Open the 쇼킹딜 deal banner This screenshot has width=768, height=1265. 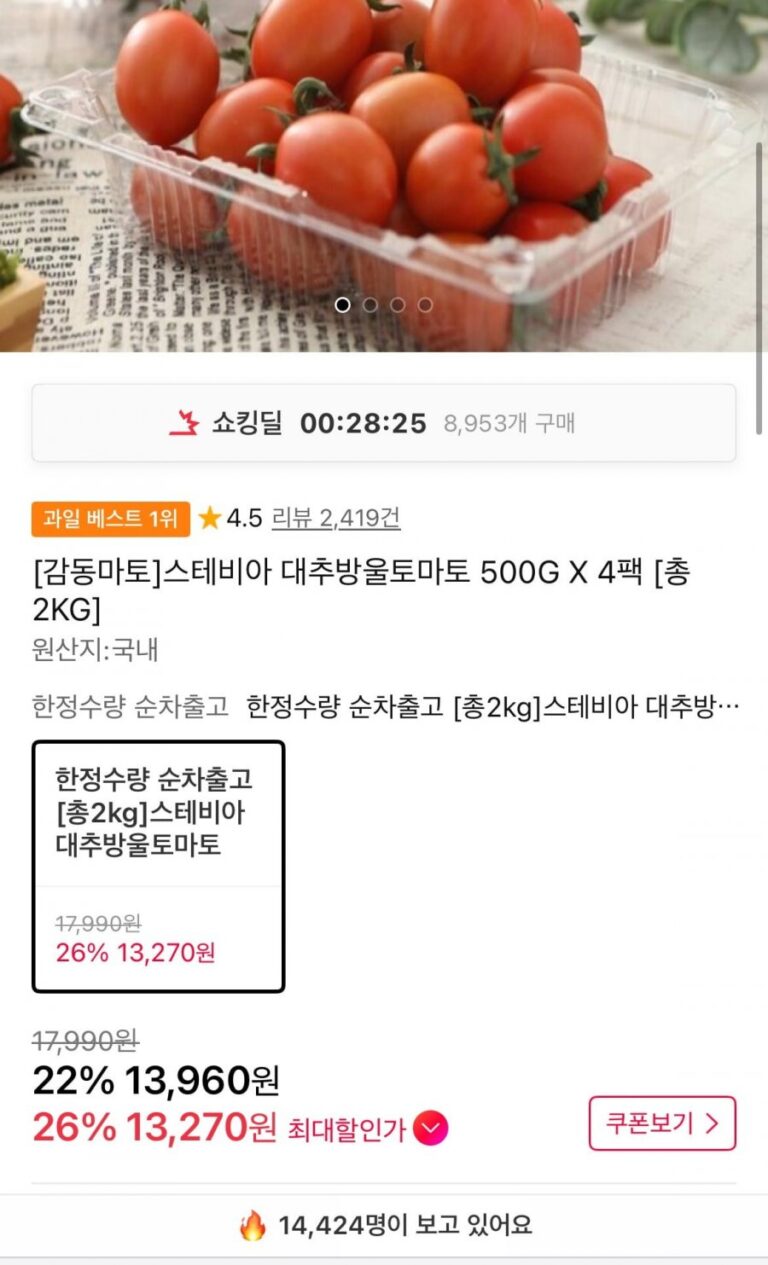point(384,423)
